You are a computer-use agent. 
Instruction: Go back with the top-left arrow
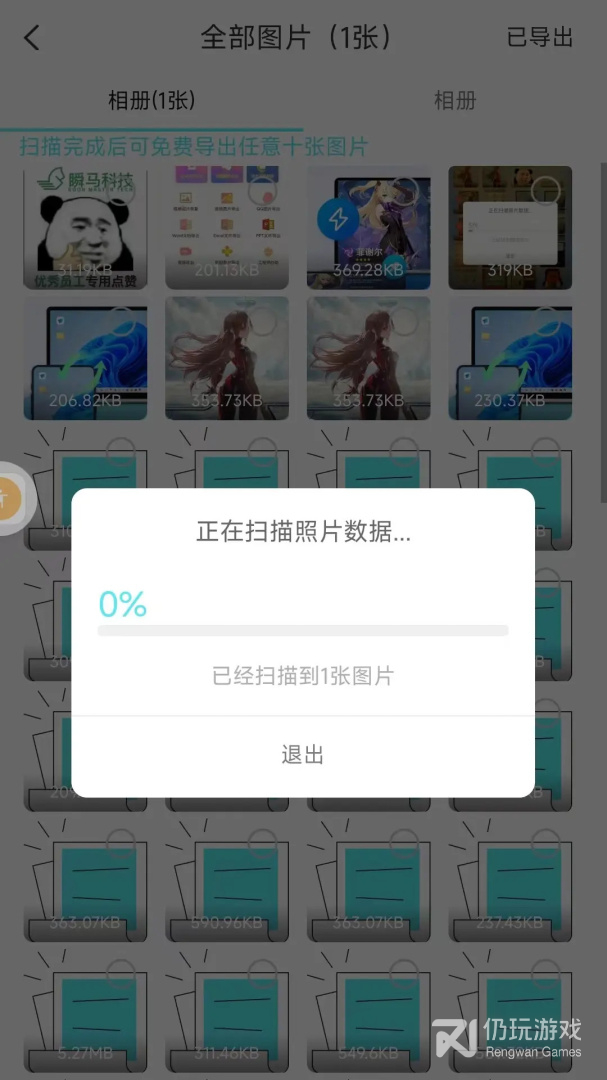[32, 37]
